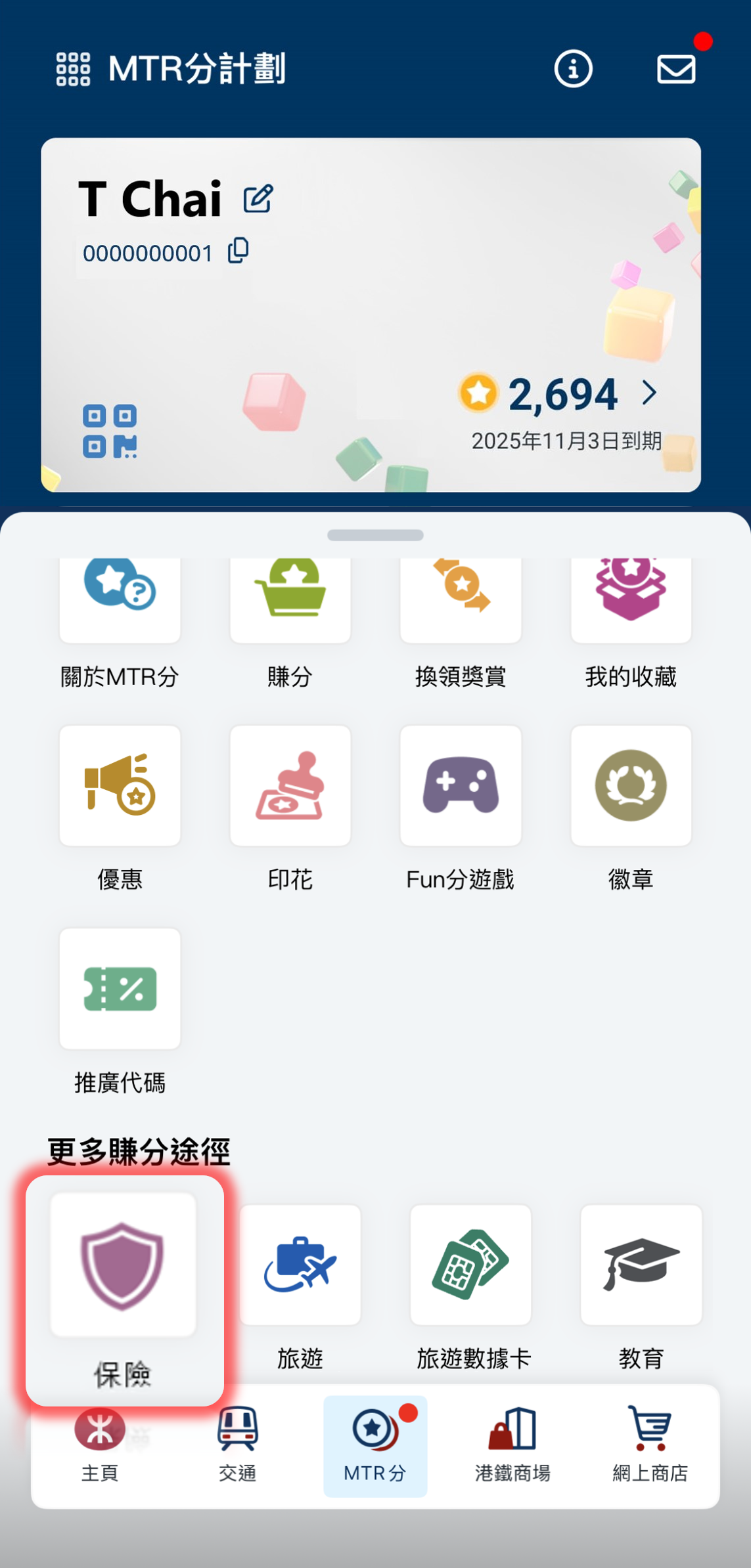Open the mailbox with red notification dot
The image size is (751, 1568).
tap(675, 69)
